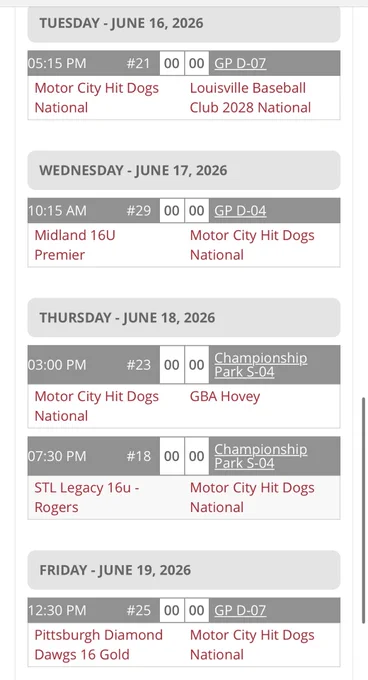View Midland 16U Premier team page
The image size is (368, 680).
pyautogui.click(x=75, y=245)
